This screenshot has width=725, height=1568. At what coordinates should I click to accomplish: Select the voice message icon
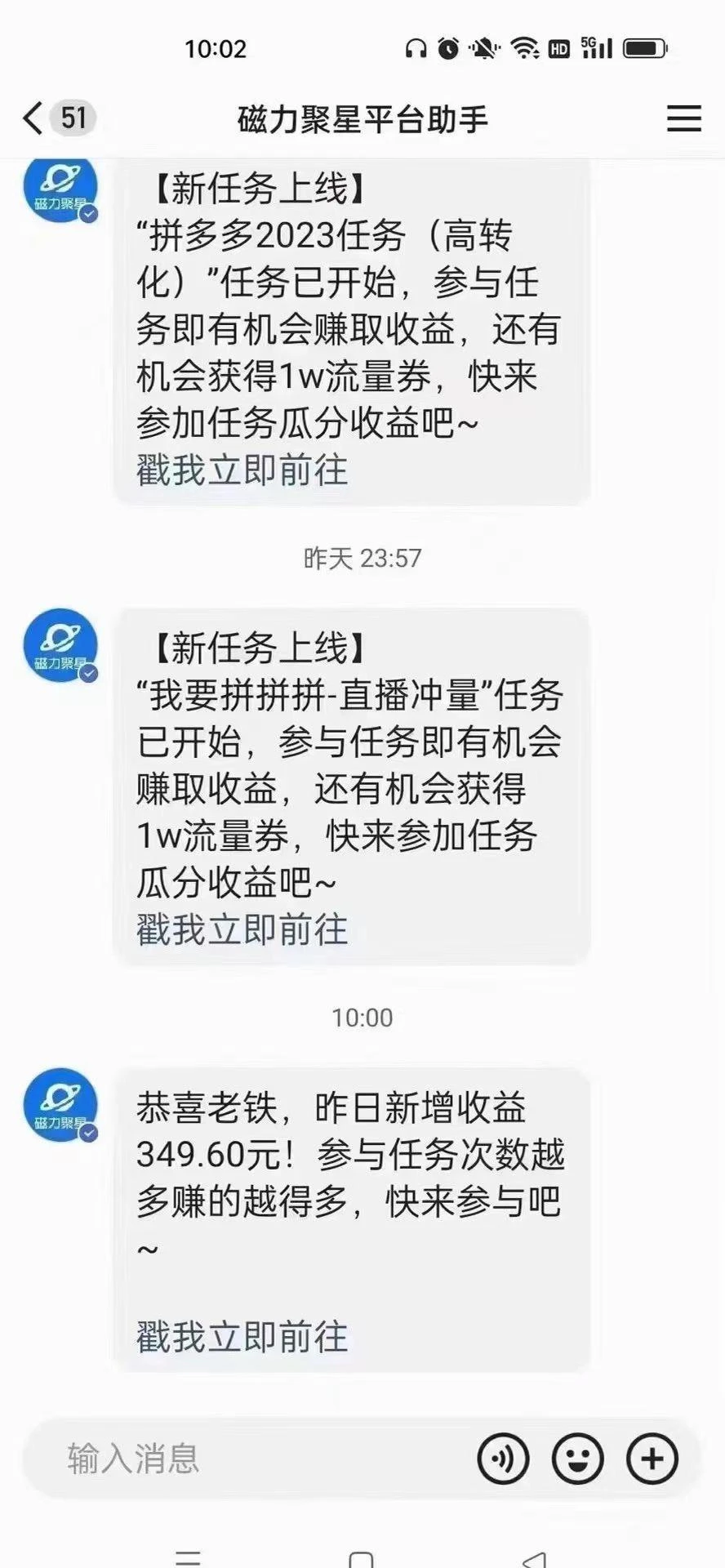[x=504, y=1458]
